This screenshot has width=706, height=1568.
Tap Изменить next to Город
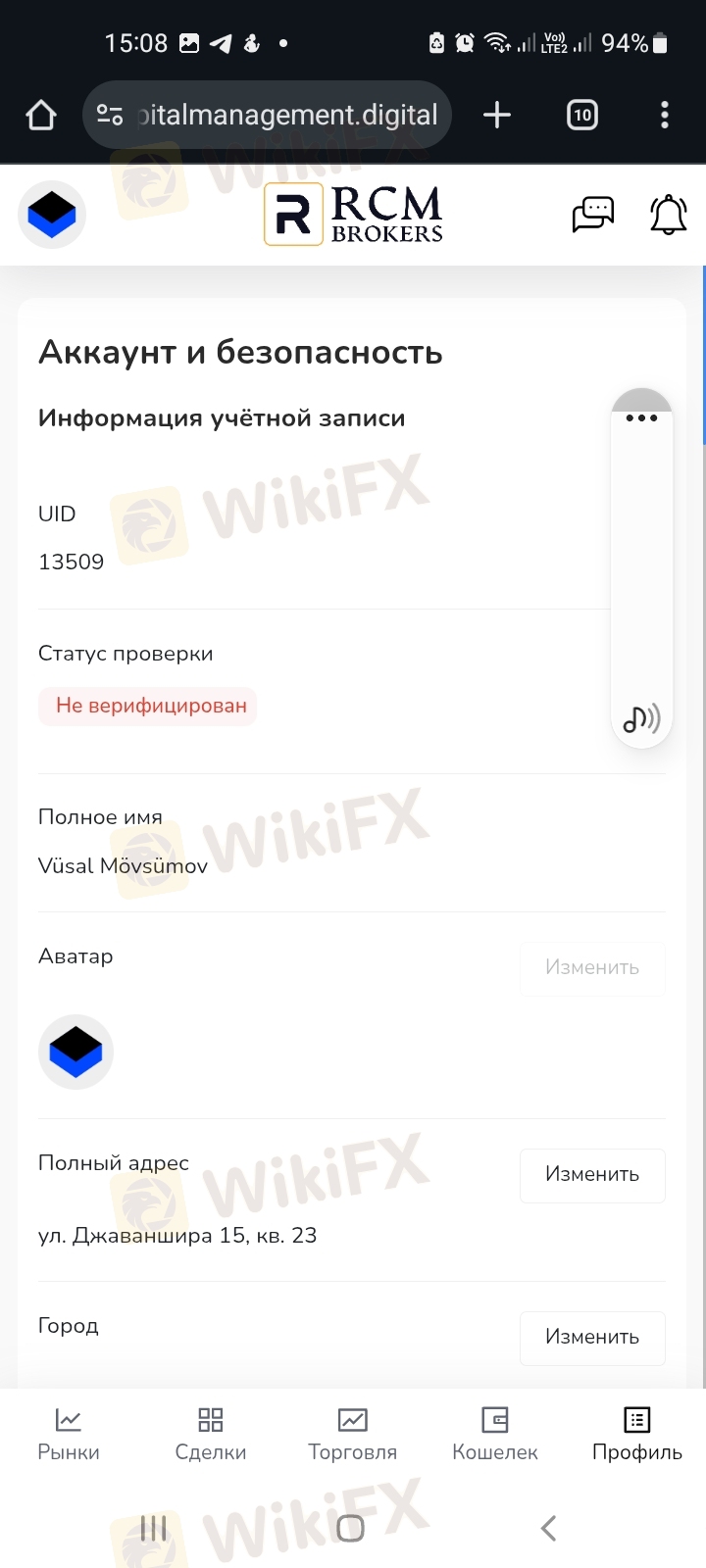592,1338
